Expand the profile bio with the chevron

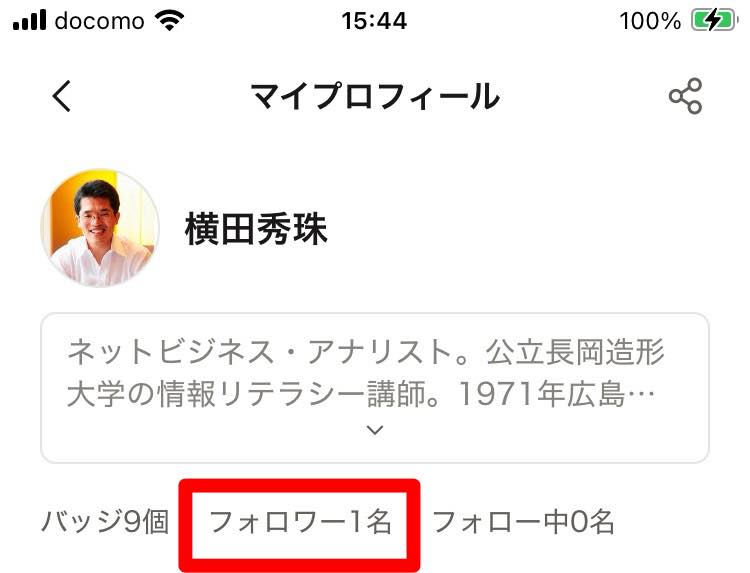375,431
